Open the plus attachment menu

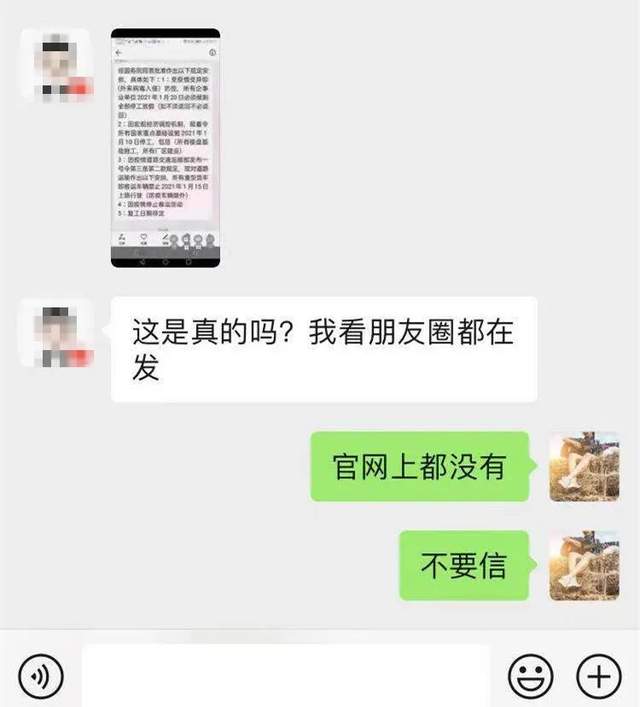598,675
